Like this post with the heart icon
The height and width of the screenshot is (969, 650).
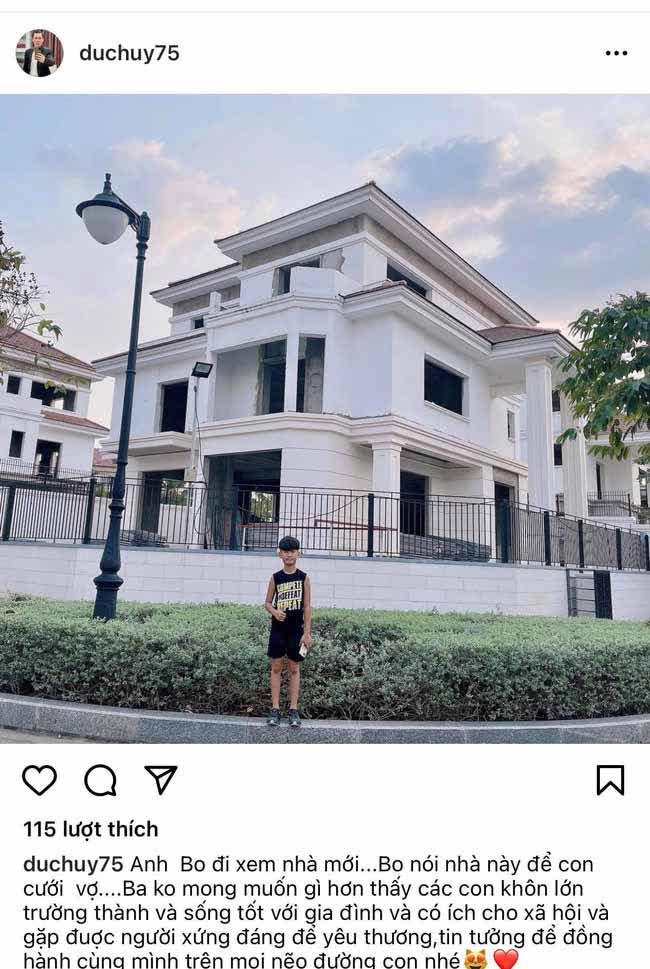39,780
